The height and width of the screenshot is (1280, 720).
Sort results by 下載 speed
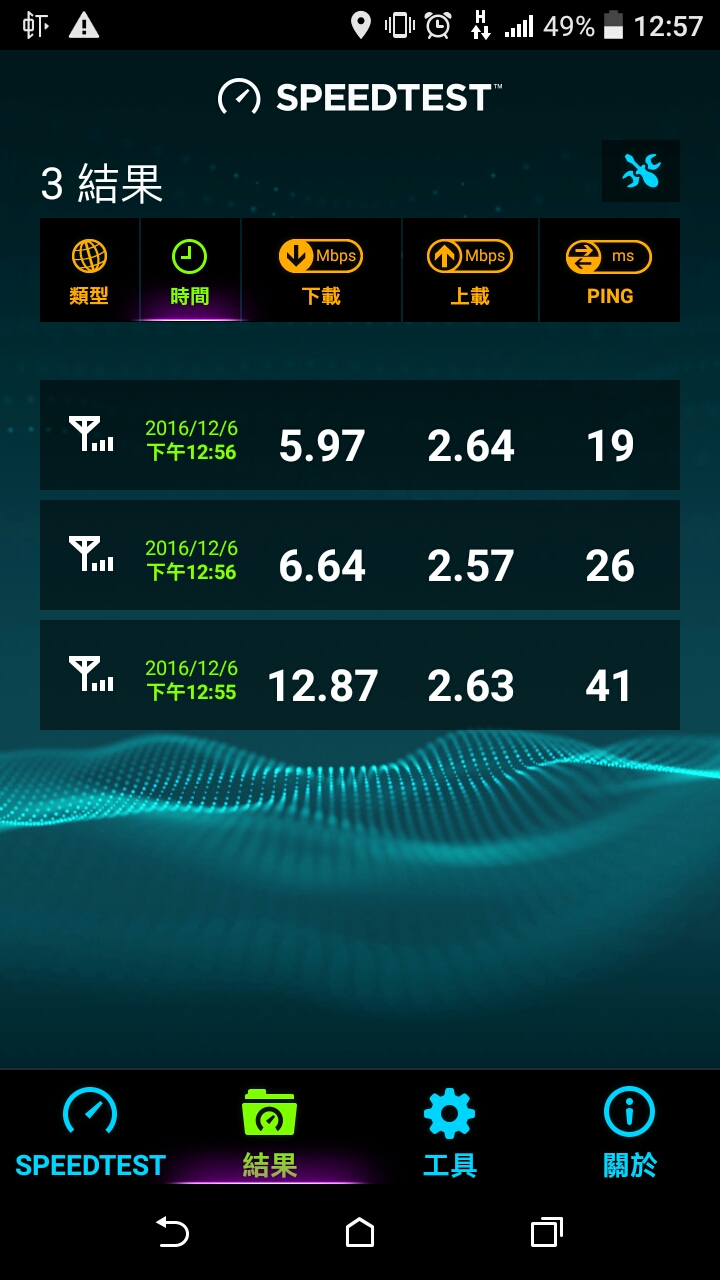click(x=321, y=270)
